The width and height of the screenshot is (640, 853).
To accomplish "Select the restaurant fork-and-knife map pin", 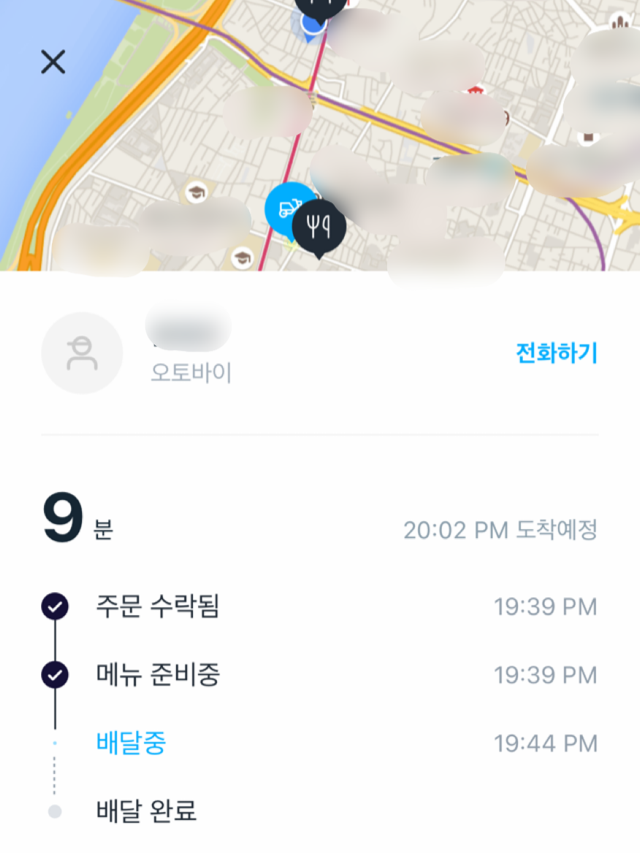I will pos(319,226).
